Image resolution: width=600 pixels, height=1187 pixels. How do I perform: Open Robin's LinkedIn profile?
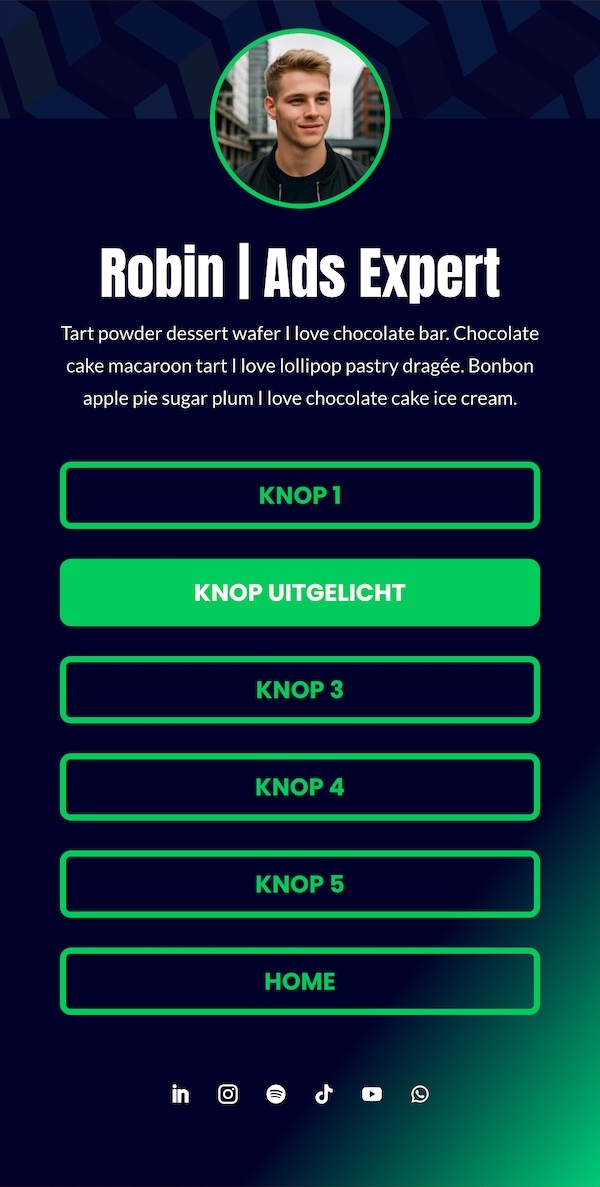click(180, 1094)
